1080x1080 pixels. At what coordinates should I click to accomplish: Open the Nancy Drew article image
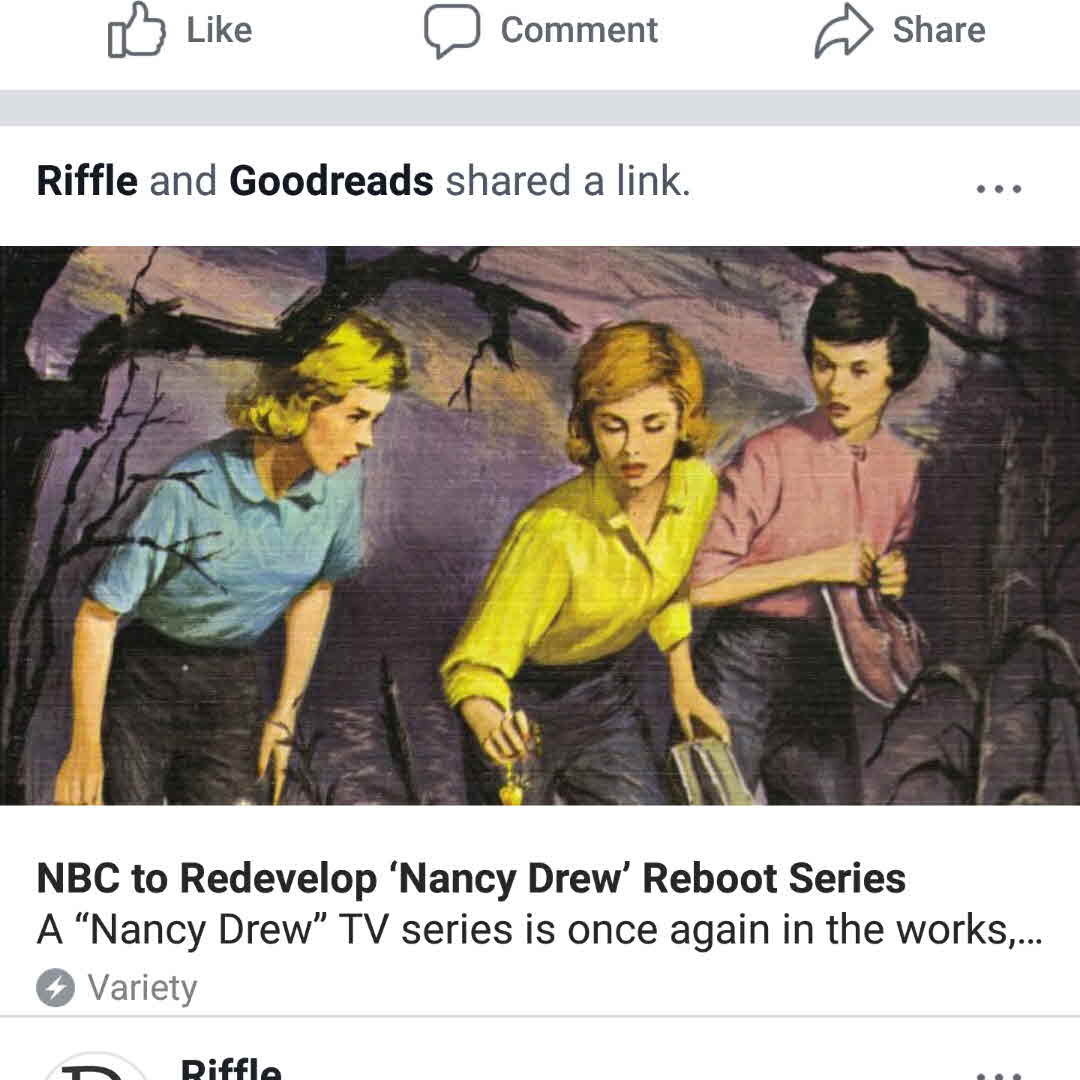pos(540,525)
